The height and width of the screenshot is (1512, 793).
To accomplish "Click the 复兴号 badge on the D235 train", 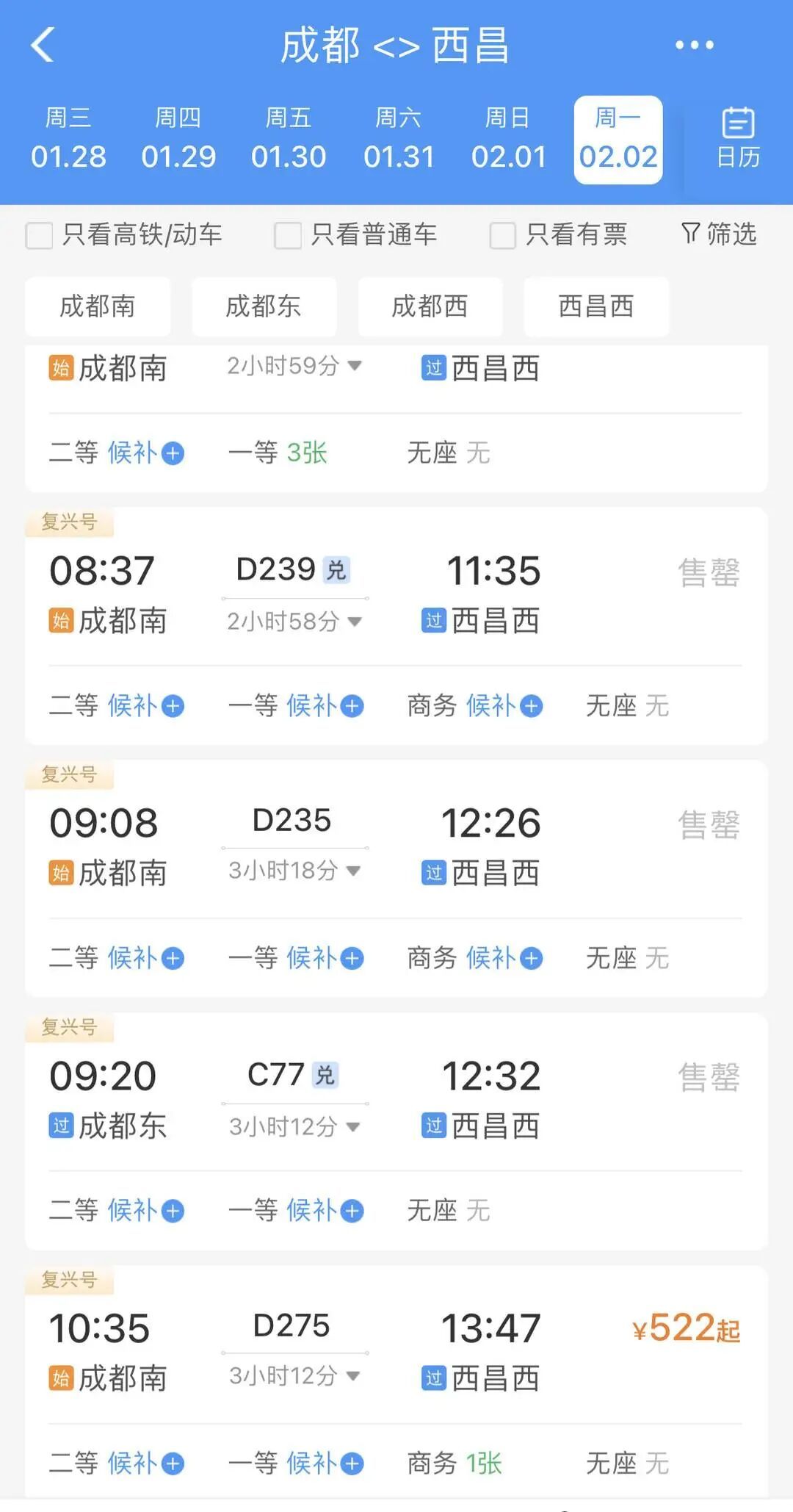I will click(x=70, y=775).
